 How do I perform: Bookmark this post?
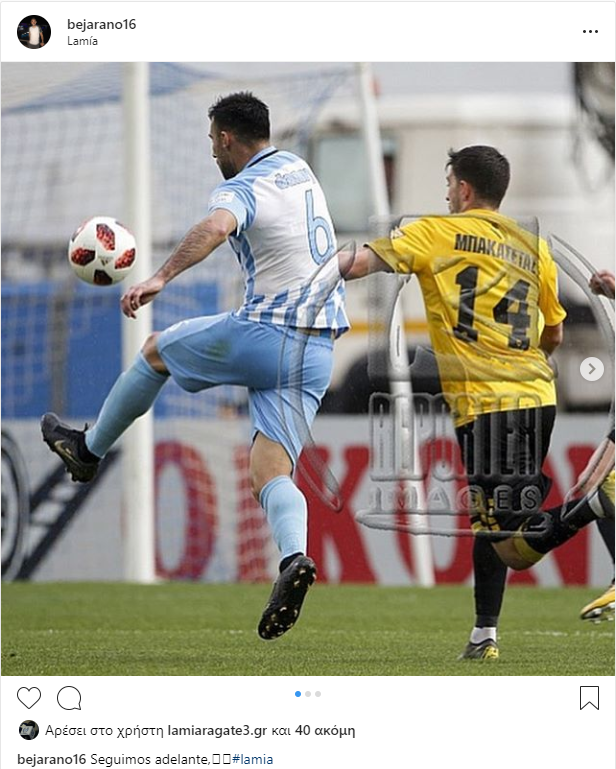(589, 698)
